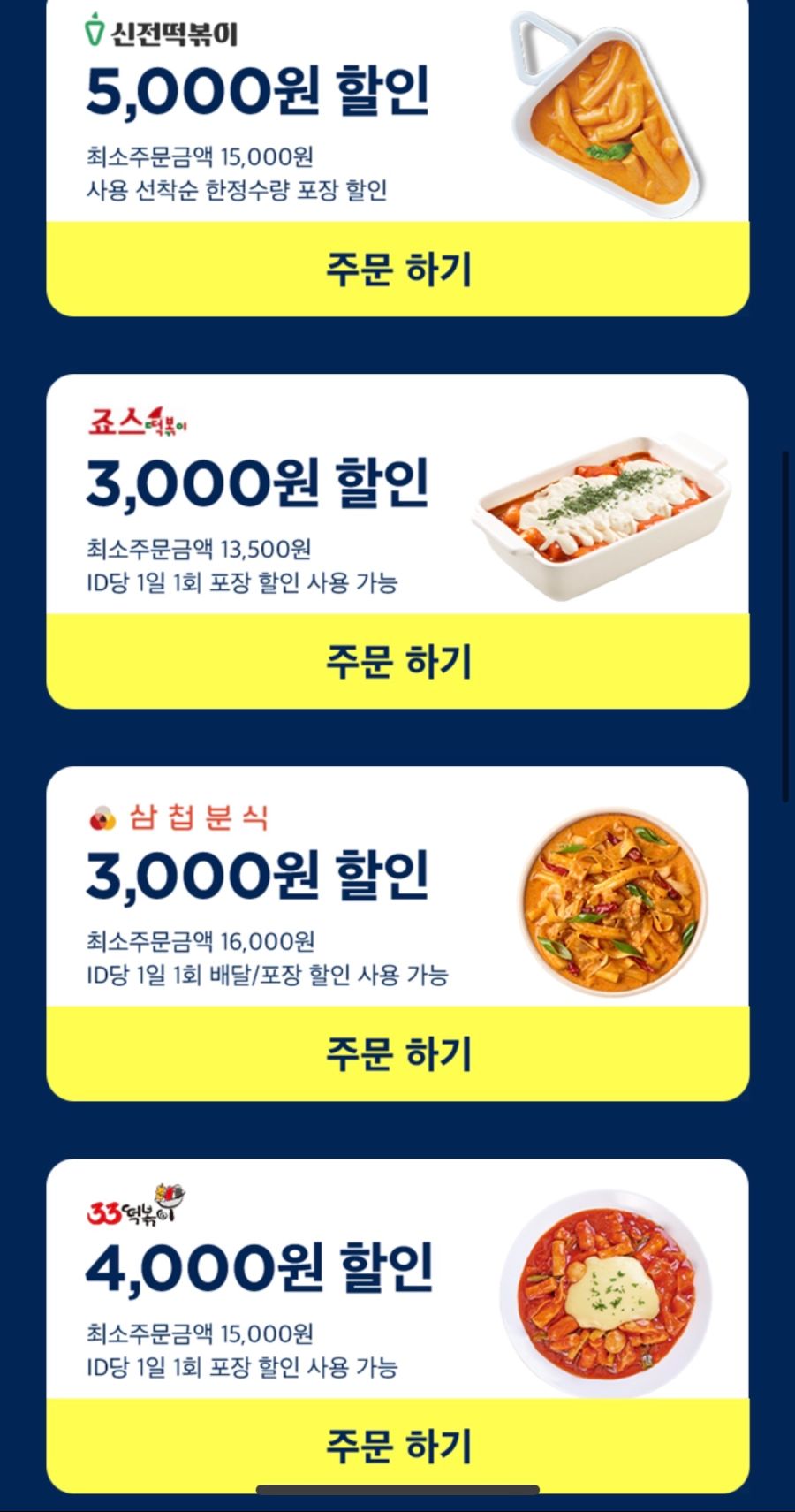Click the 삼첩분식 spicy noodle bowl photo
Viewport: 795px width, 1512px height.
pyautogui.click(x=609, y=901)
